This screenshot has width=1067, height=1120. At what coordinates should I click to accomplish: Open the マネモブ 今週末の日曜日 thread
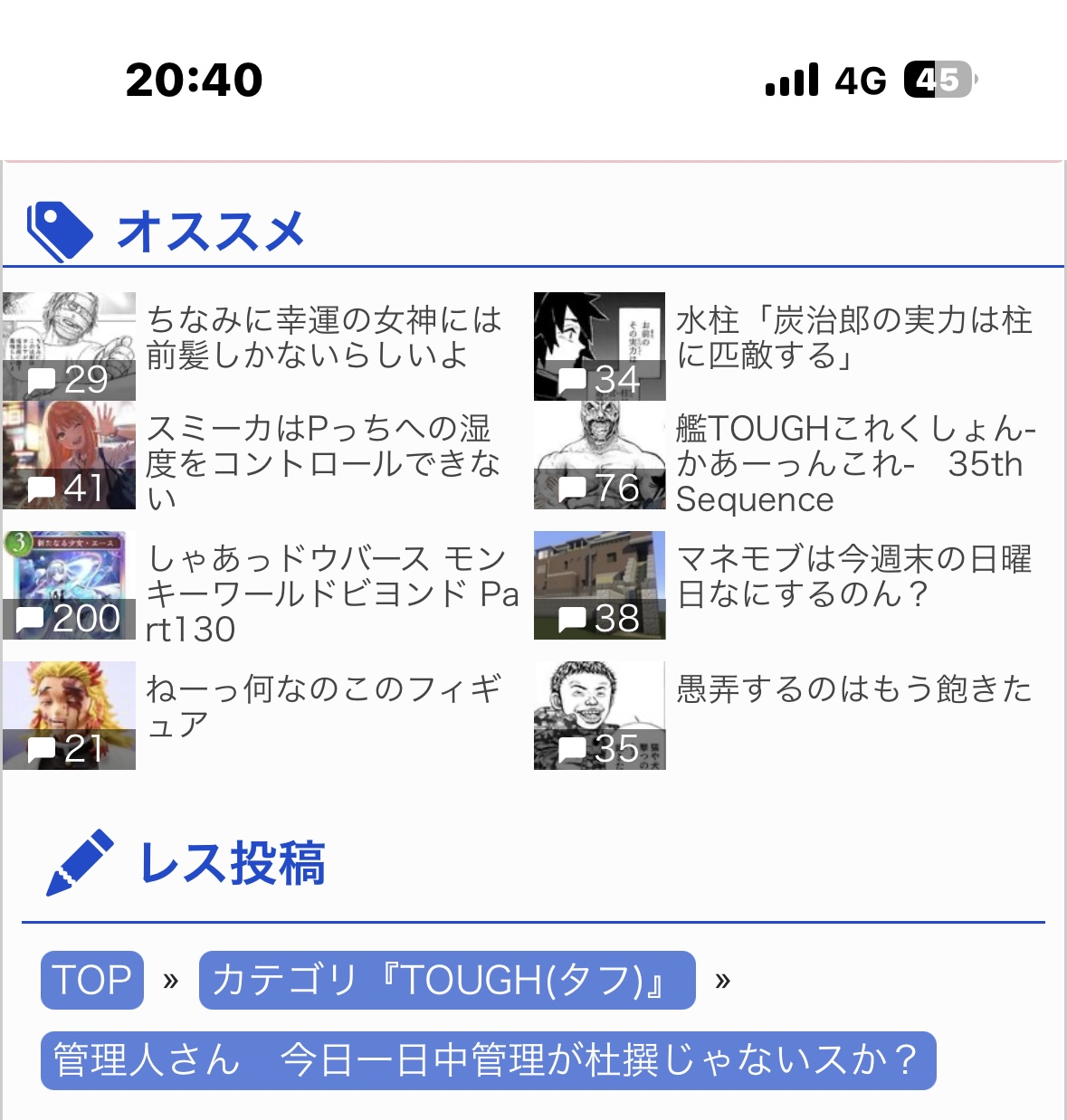853,576
